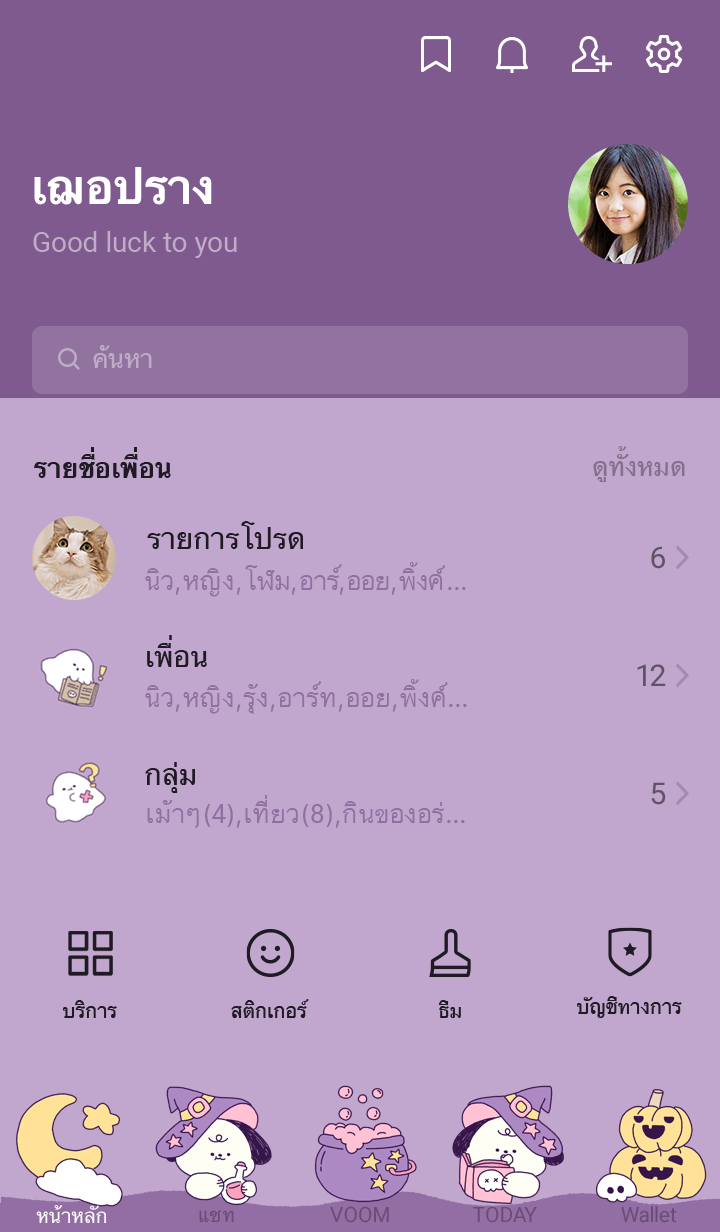Switch to the แชท chat tab
Screen dimensions: 720x1232
pos(215,1160)
